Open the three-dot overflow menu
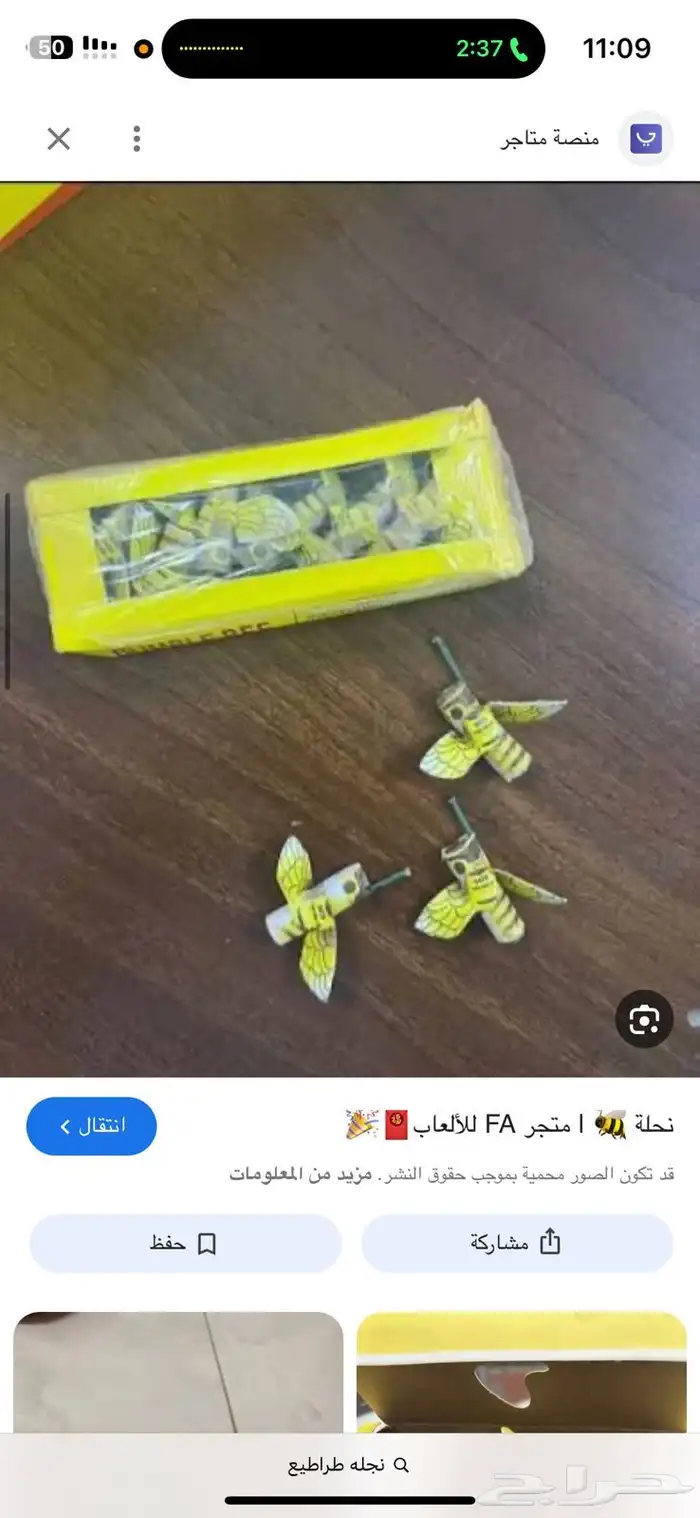This screenshot has width=700, height=1518. 137,139
